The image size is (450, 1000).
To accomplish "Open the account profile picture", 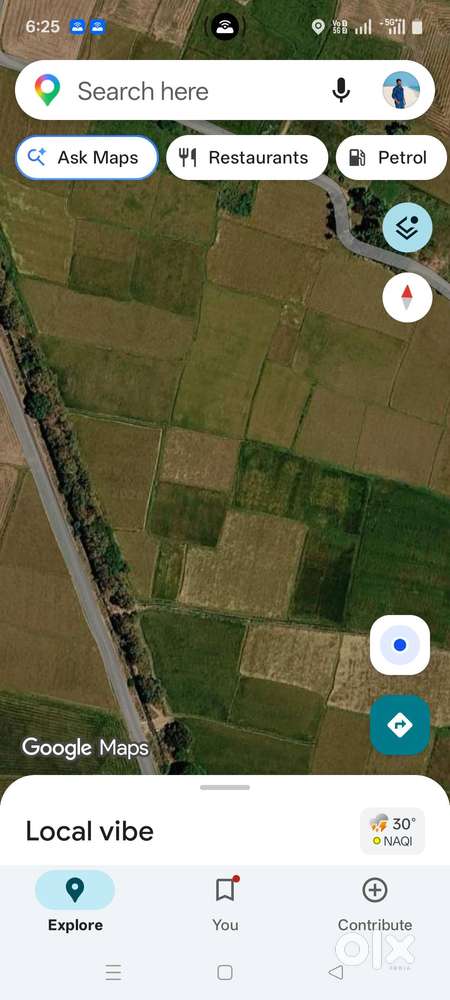I will 401,90.
